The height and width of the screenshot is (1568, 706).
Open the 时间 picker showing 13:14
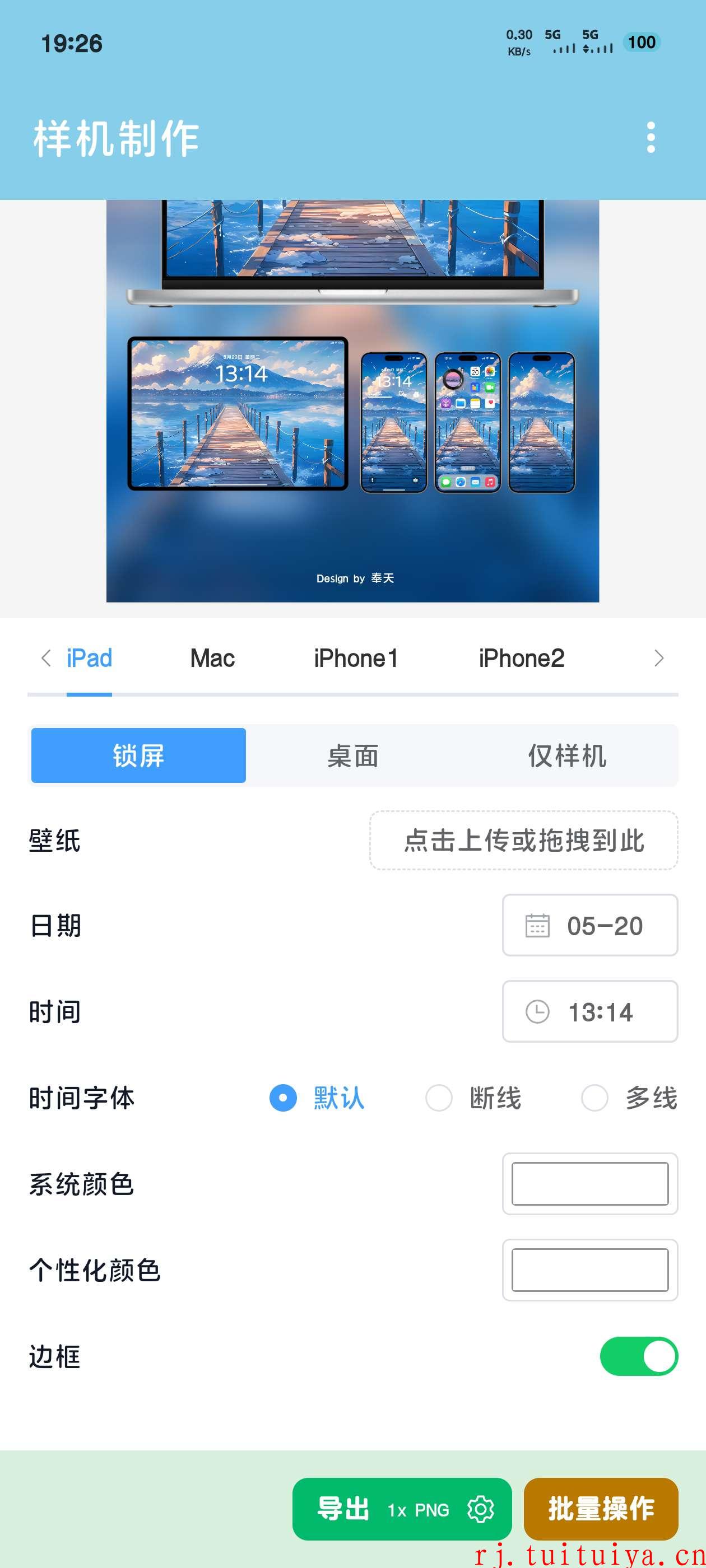589,1012
